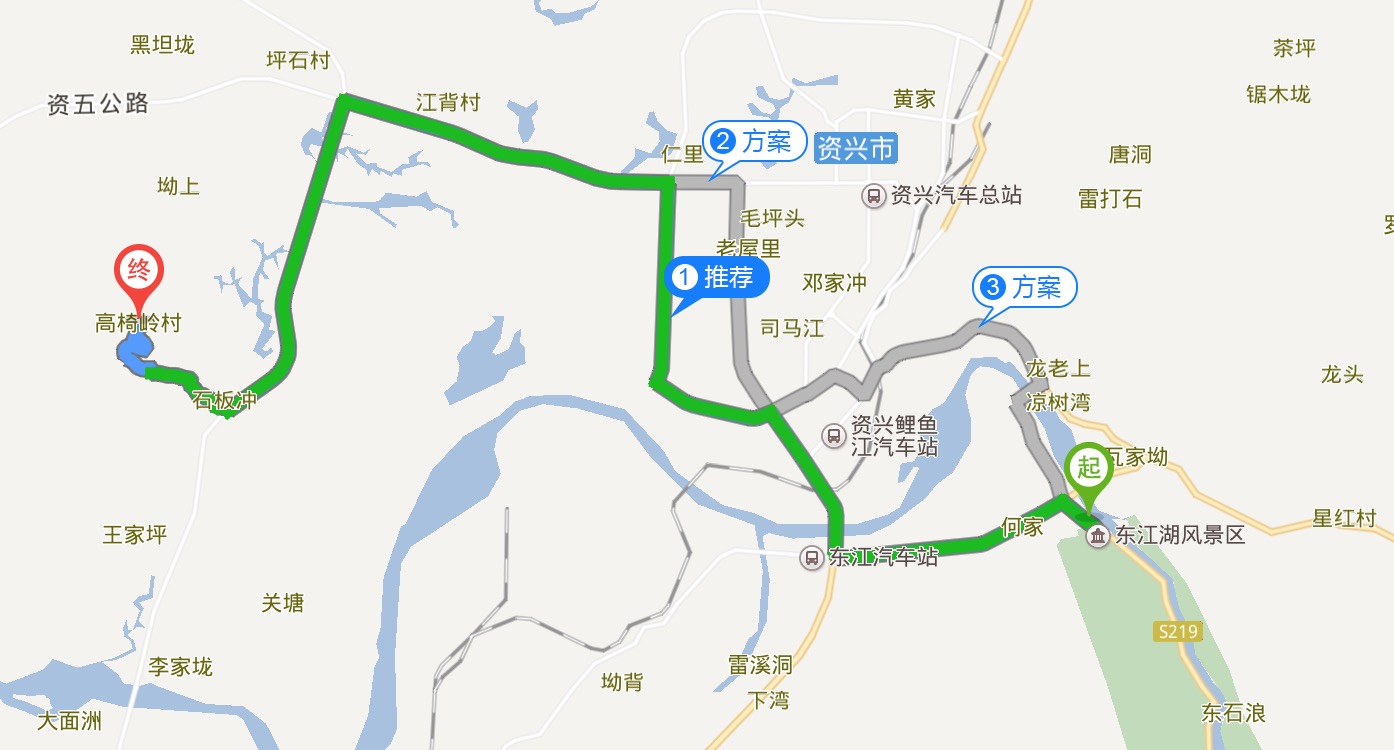Screen dimensions: 1394x750
Task: Select the recommended route 1 推荐 bubble
Action: click(717, 278)
